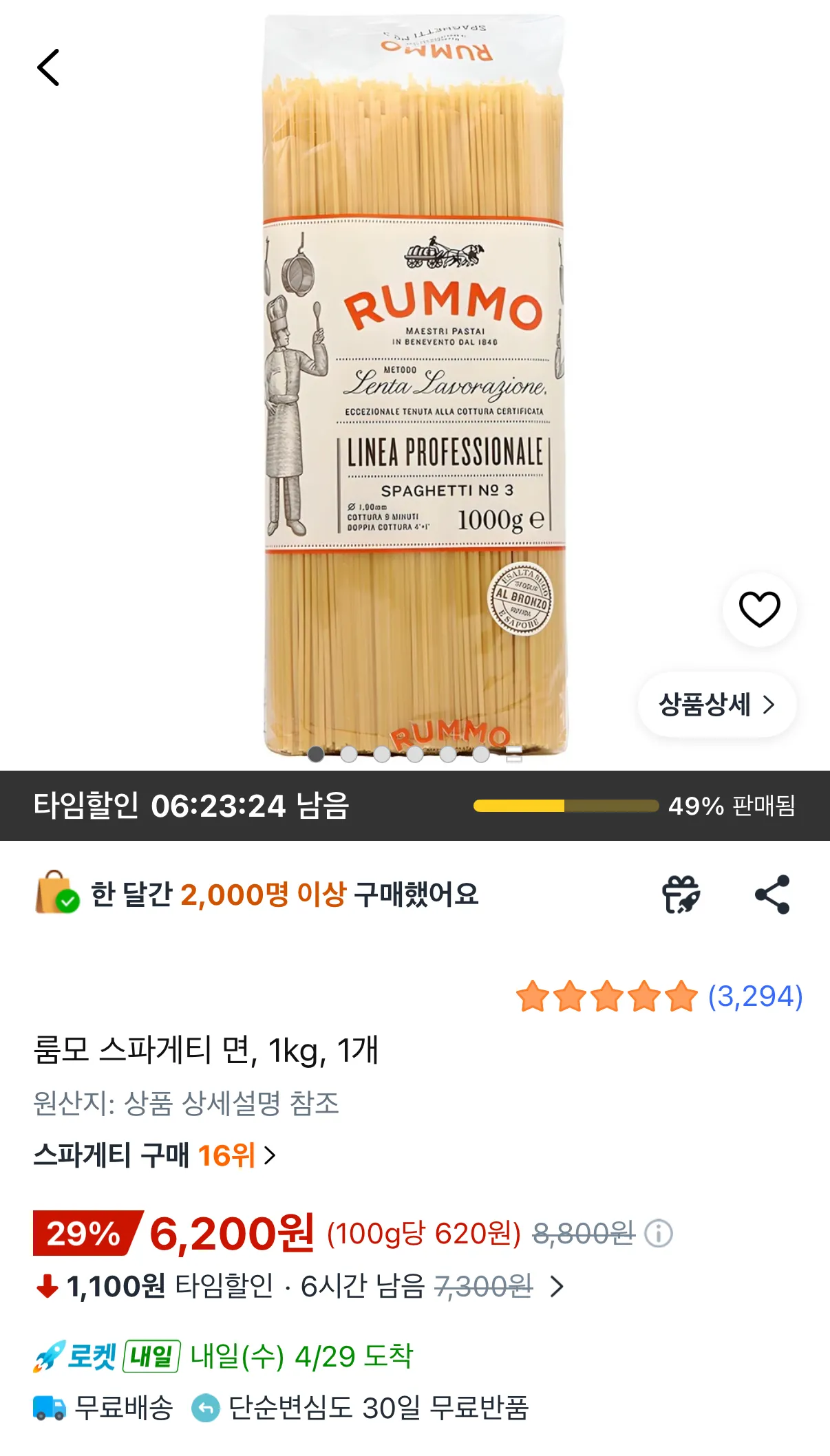Go back using the arrow icon
Screen dimensions: 830x1456
pyautogui.click(x=48, y=67)
